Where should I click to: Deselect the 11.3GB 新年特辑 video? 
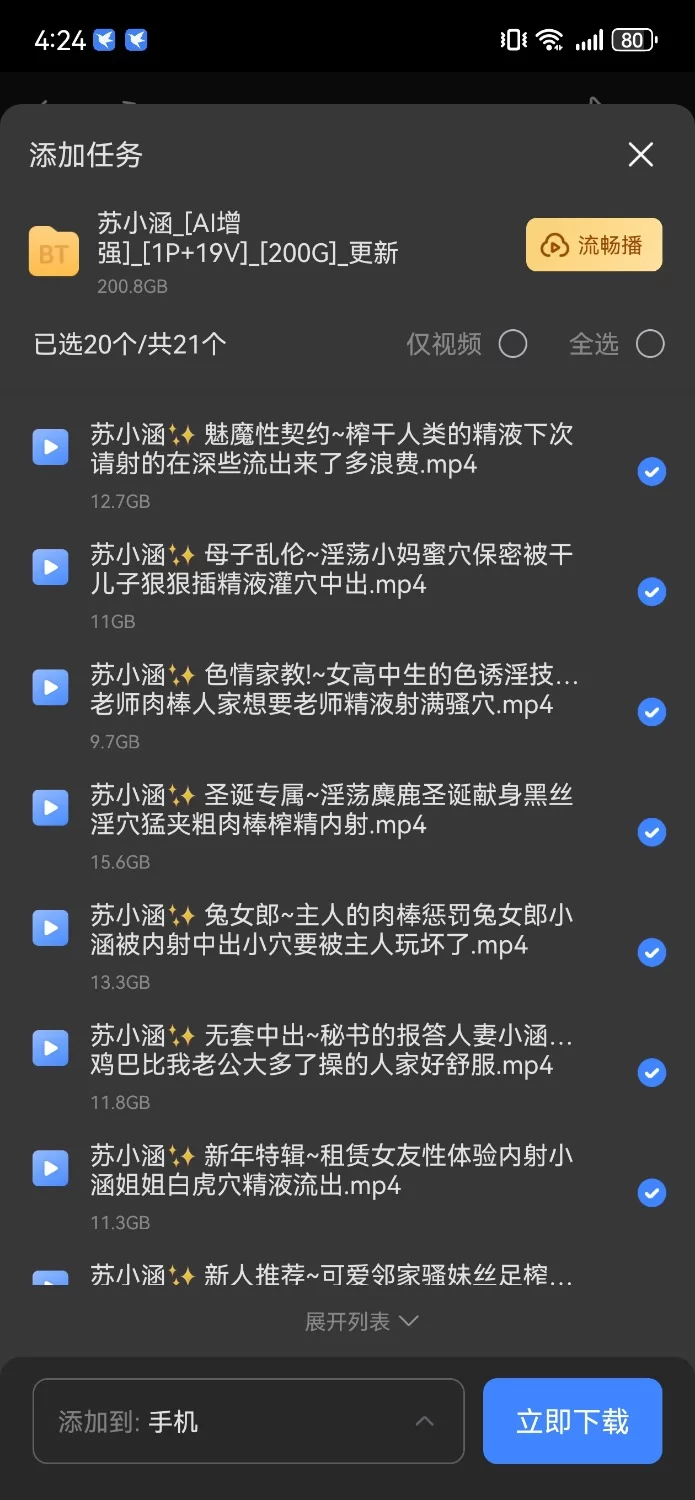(x=652, y=1192)
